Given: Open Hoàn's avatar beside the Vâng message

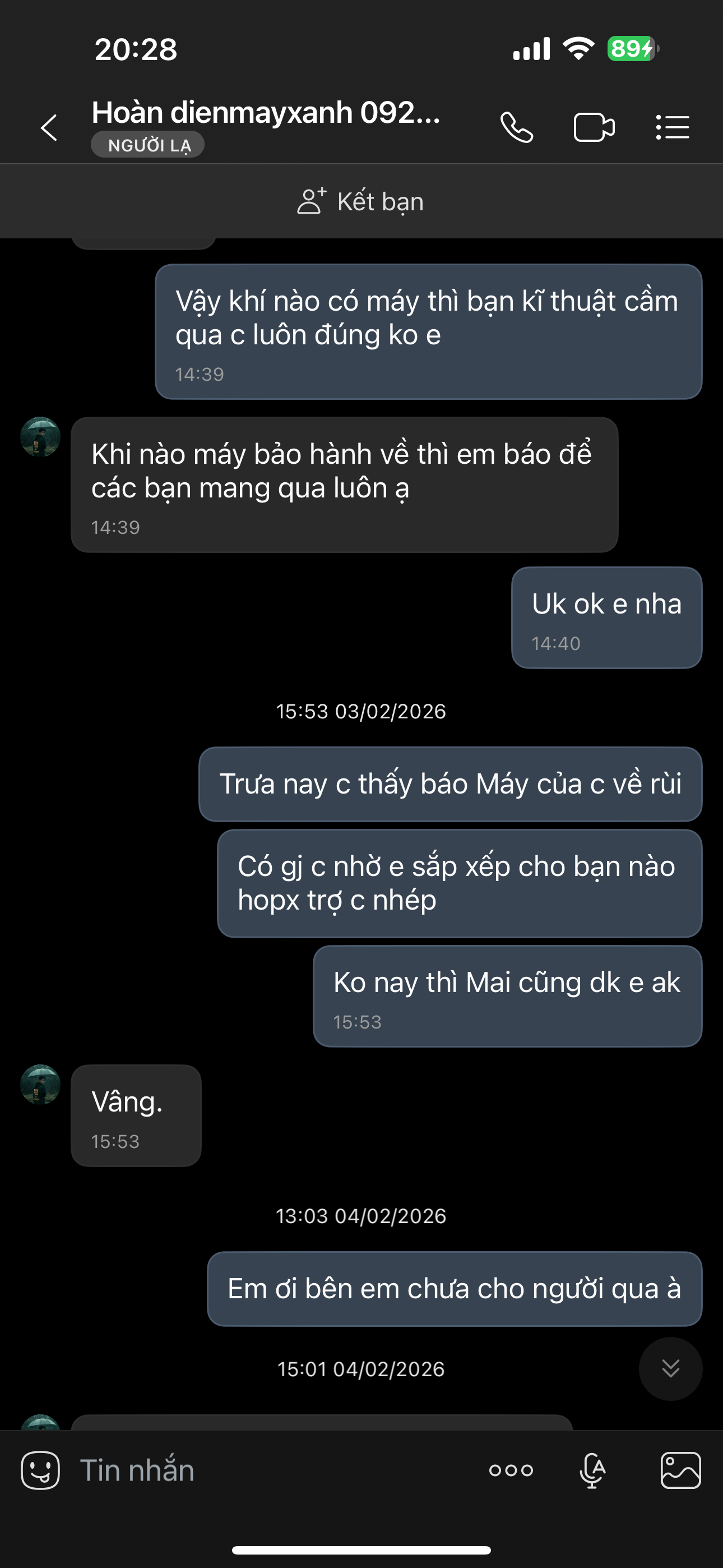Looking at the screenshot, I should tap(40, 1084).
